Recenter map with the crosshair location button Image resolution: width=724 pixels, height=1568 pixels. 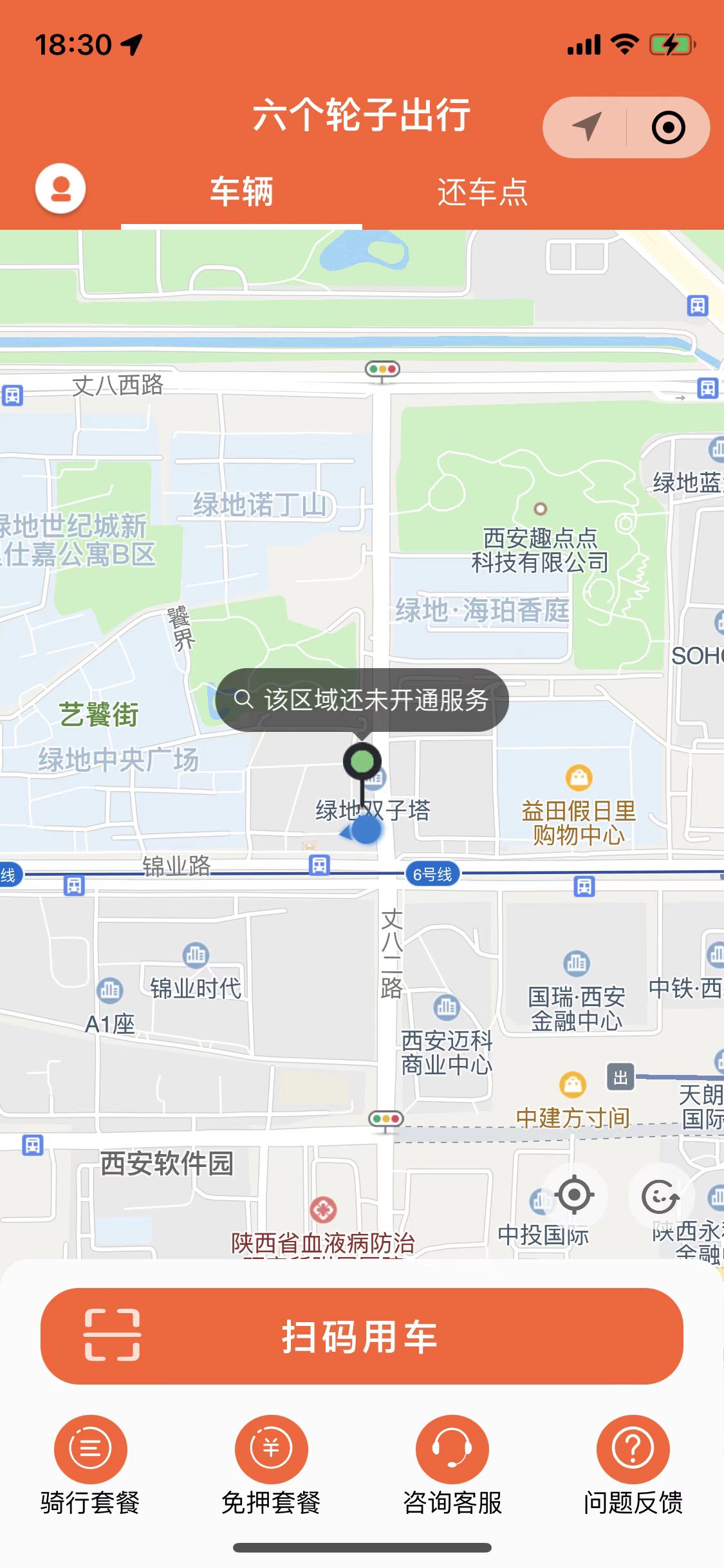573,1195
